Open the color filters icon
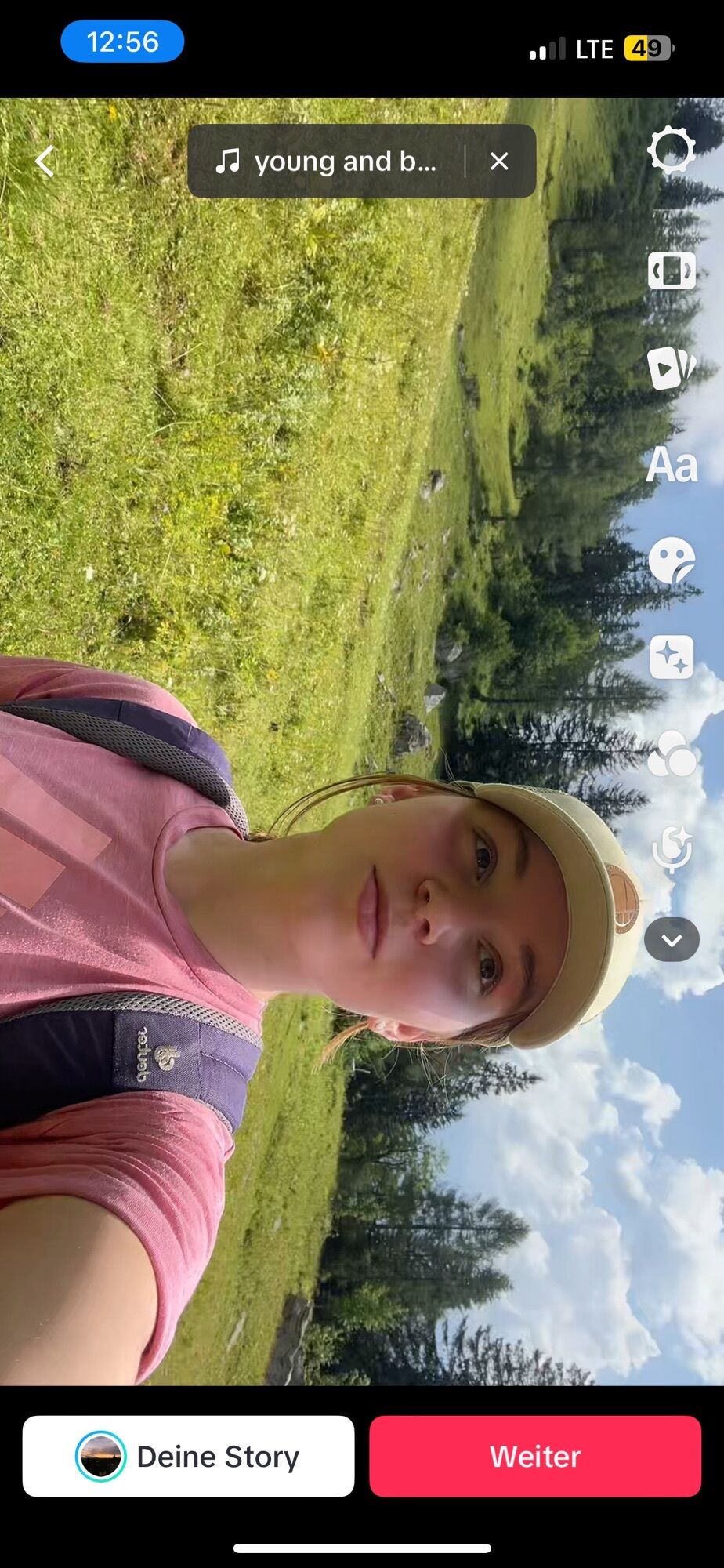The width and height of the screenshot is (724, 1568). [672, 754]
